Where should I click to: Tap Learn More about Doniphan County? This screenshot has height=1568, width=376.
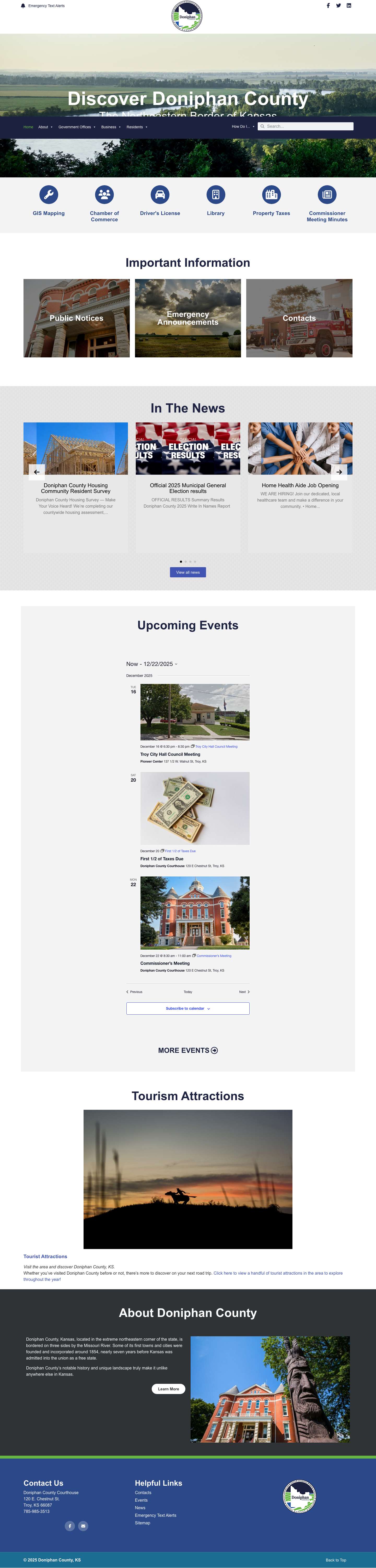coord(168,1389)
